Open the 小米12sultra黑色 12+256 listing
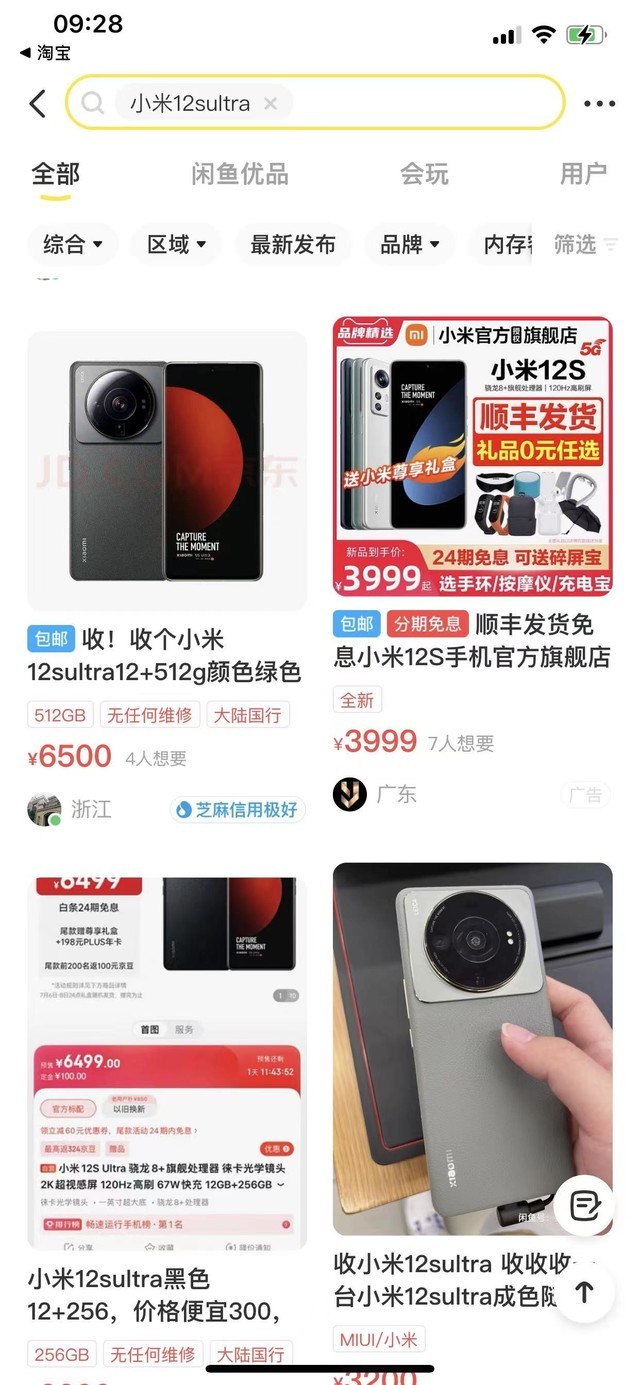Viewport: 640px width, 1385px height. 166,1064
